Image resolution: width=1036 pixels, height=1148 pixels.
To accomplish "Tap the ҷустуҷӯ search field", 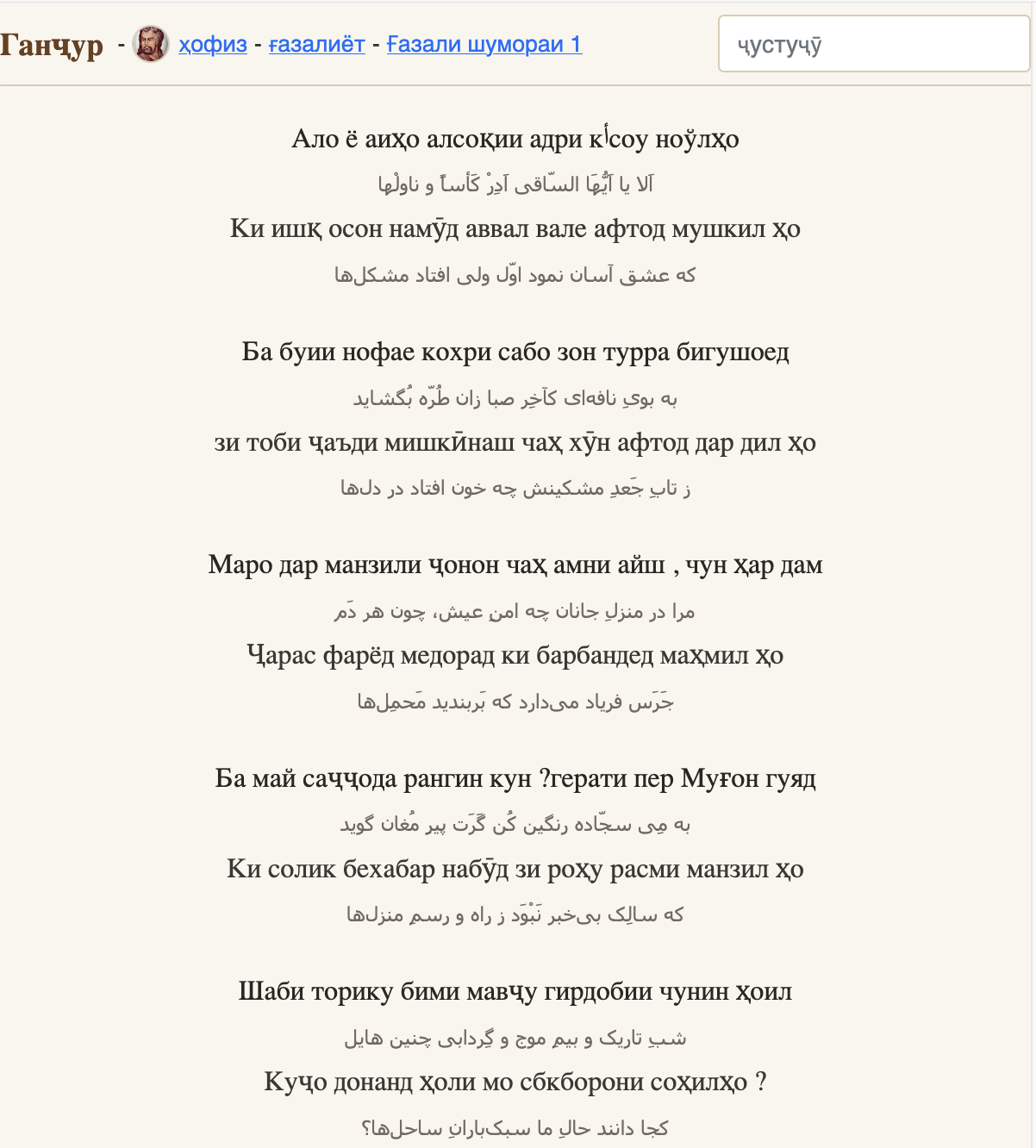I will click(x=874, y=44).
